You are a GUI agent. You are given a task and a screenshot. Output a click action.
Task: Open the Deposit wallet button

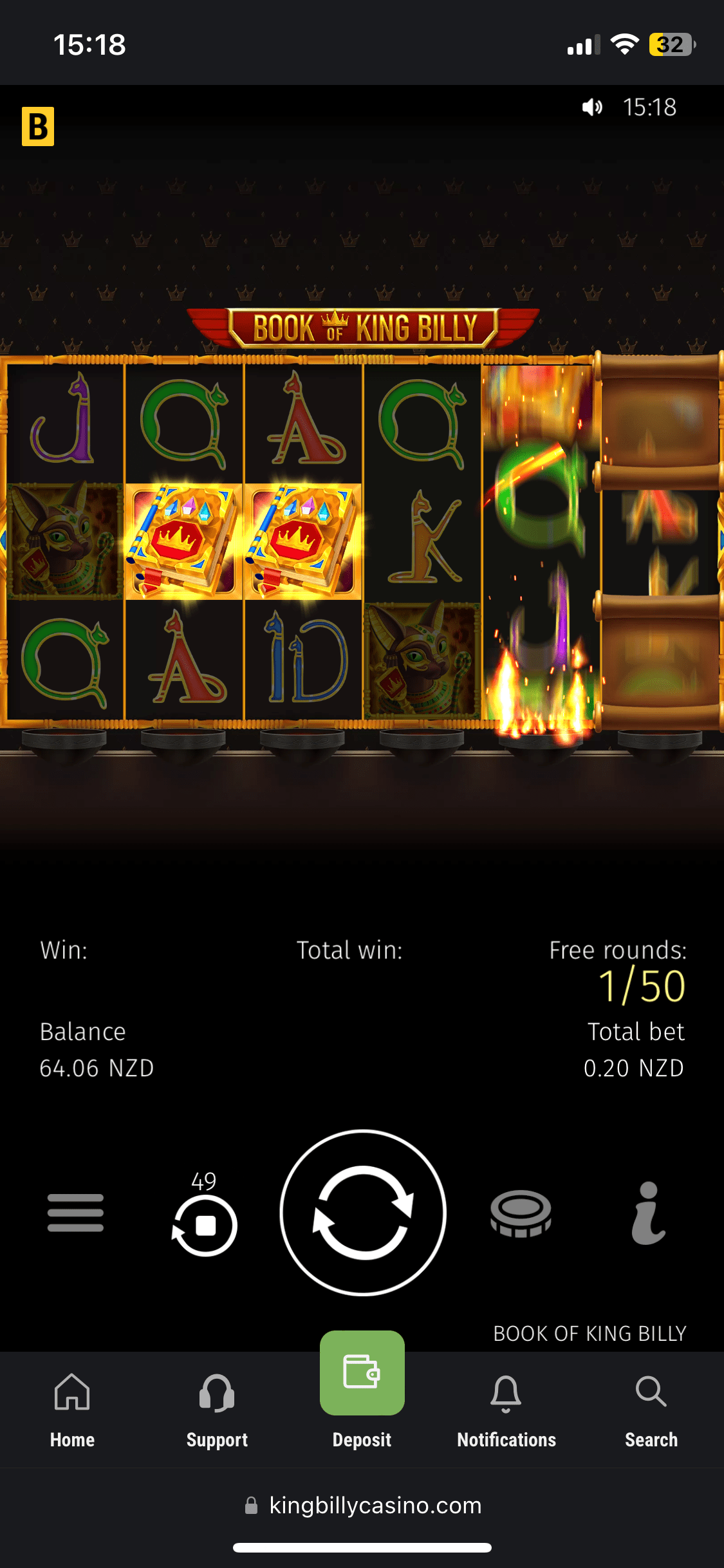pos(362,1374)
